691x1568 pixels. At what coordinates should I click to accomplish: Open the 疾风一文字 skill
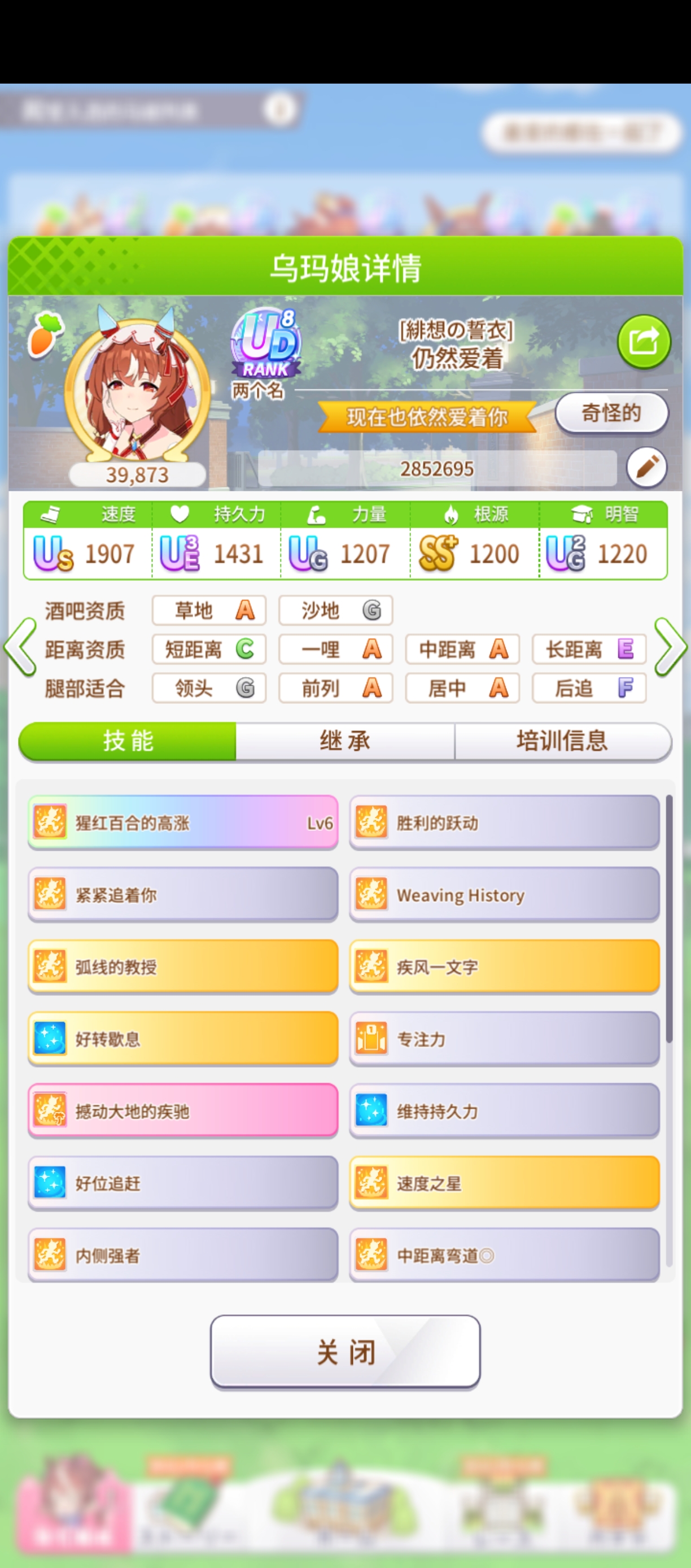pyautogui.click(x=504, y=966)
